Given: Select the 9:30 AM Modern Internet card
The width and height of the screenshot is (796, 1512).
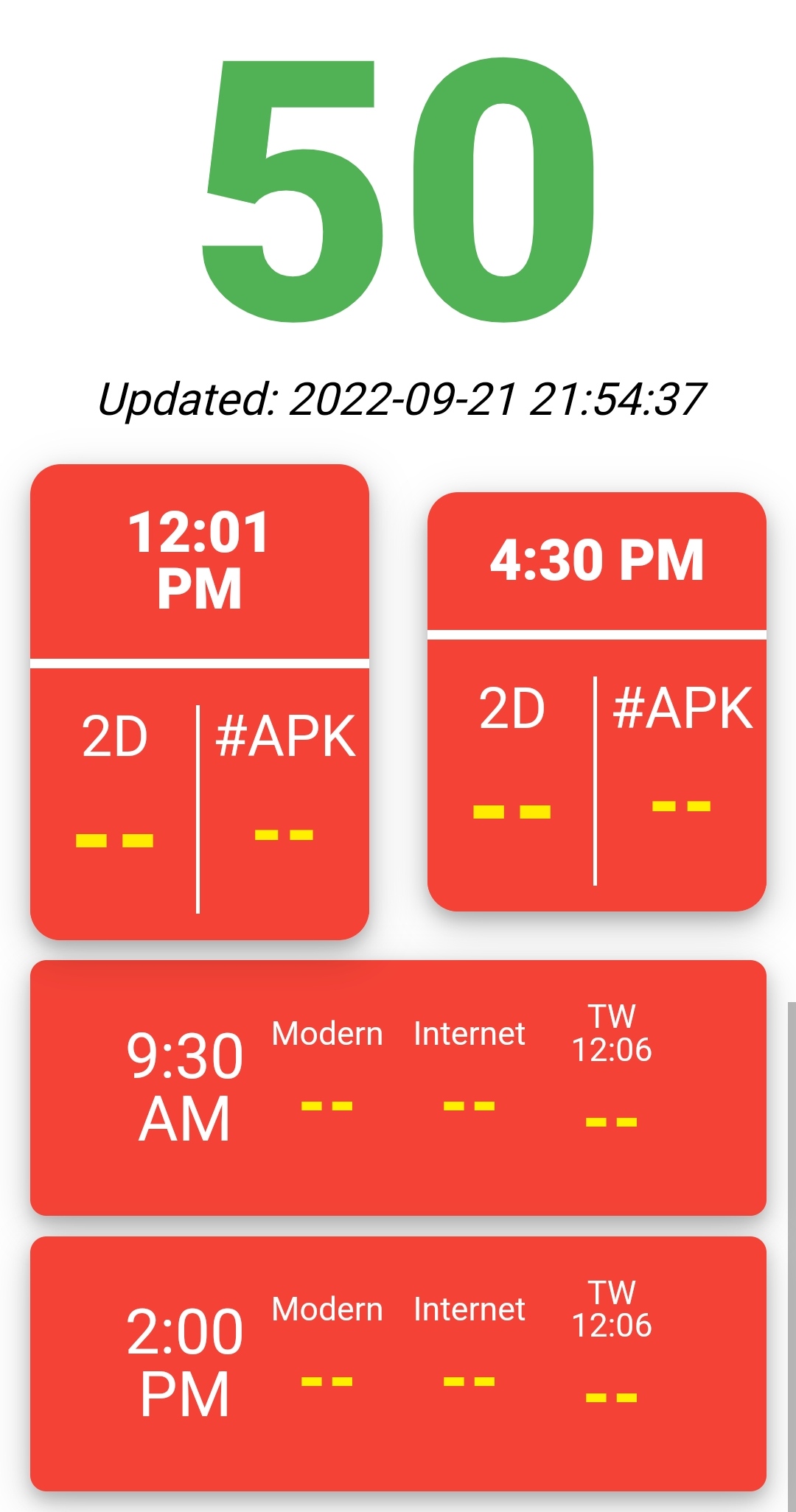Looking at the screenshot, I should [398, 1088].
